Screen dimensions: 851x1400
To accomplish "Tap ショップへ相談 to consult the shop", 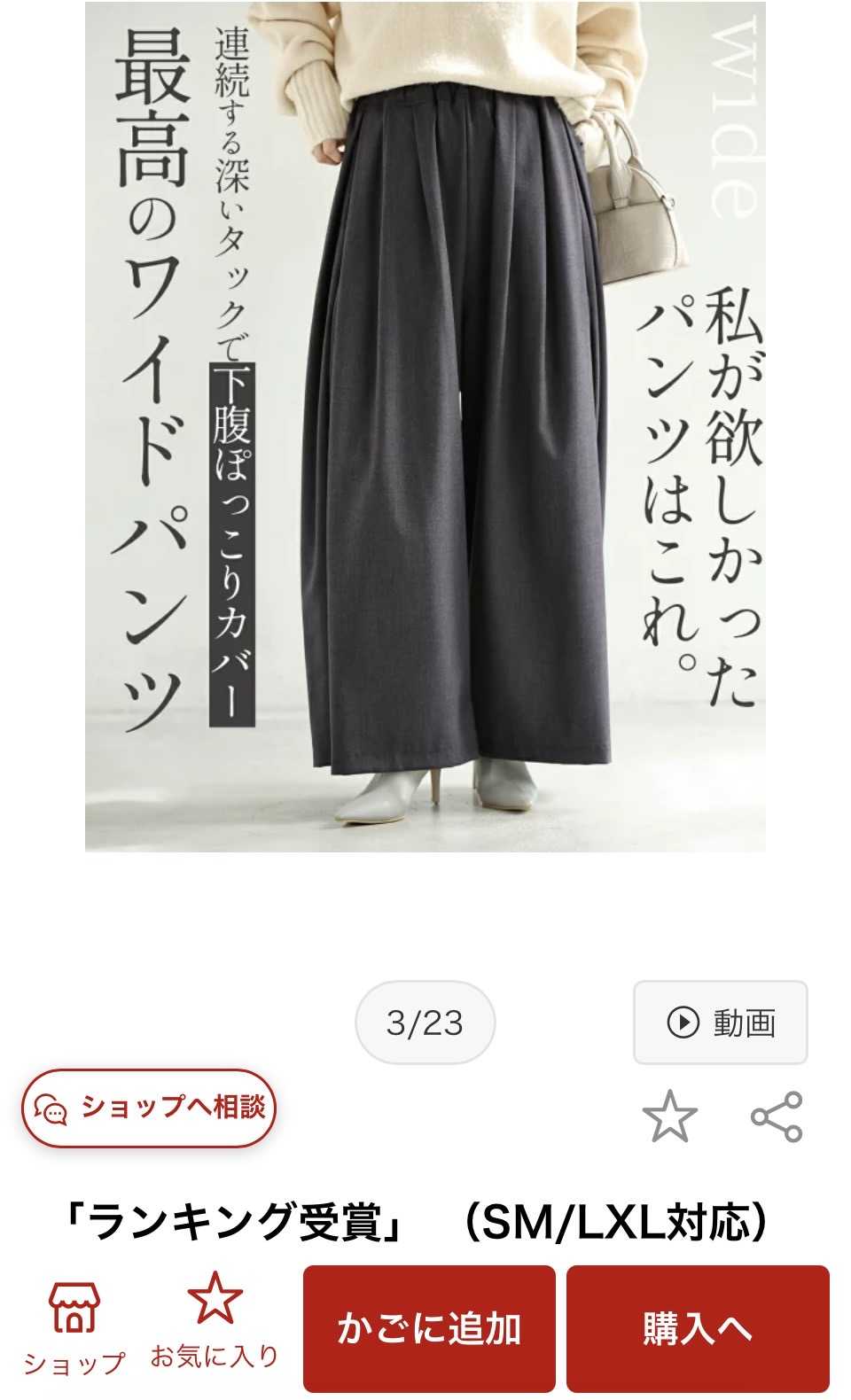I will pos(149,1108).
